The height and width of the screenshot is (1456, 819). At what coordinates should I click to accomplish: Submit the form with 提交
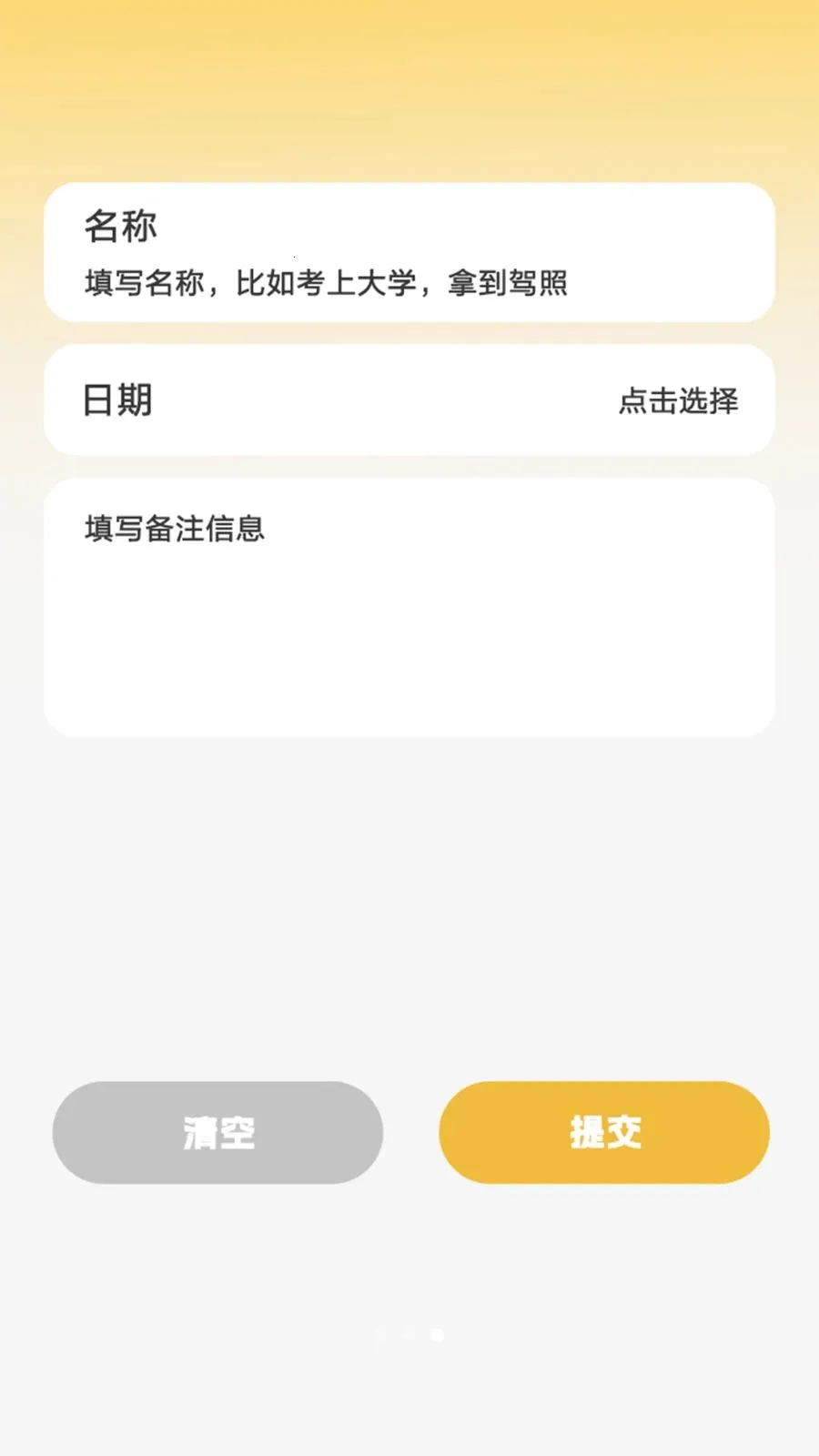(x=604, y=1133)
